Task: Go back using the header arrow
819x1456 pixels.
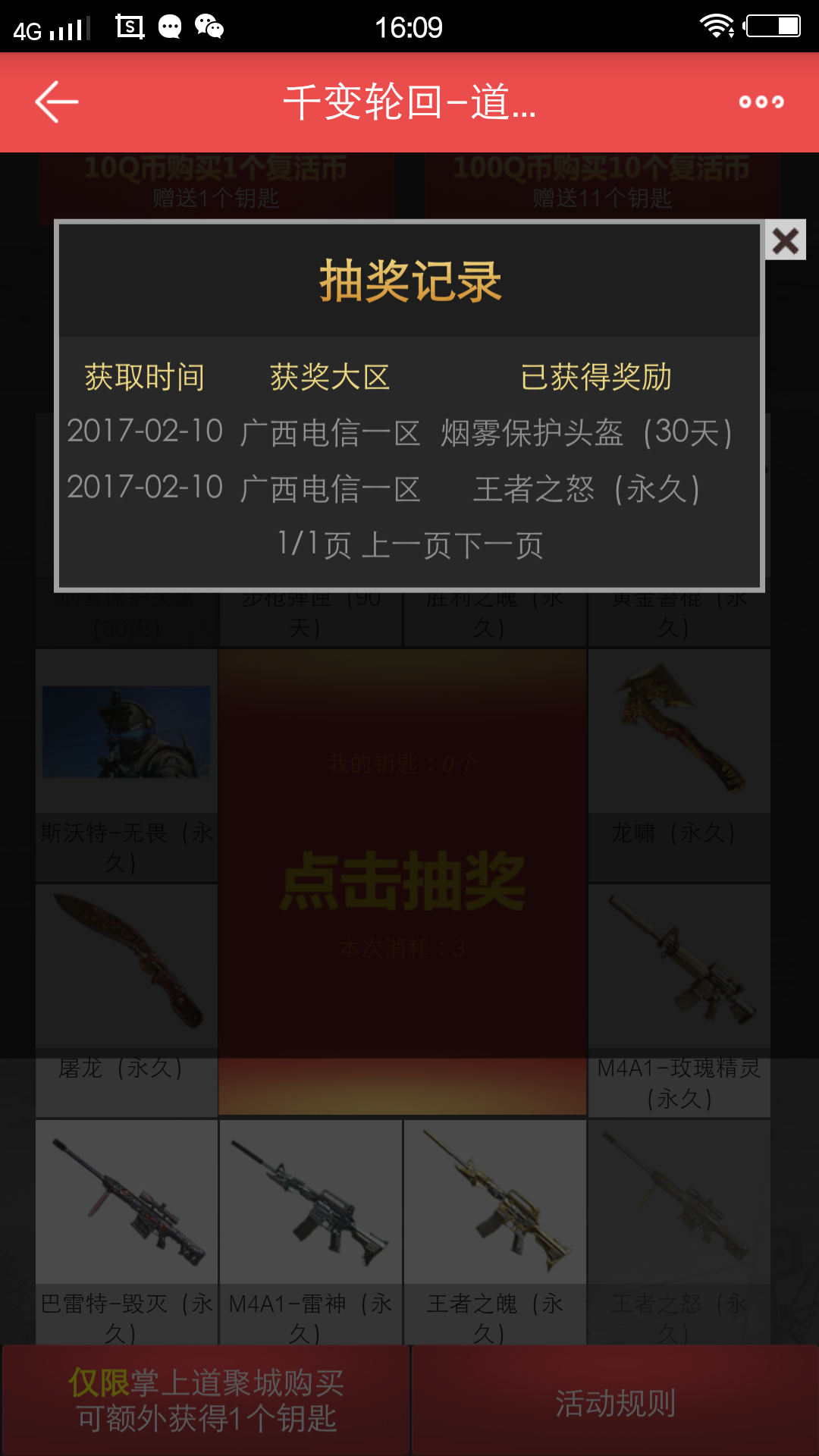Action: point(57,102)
